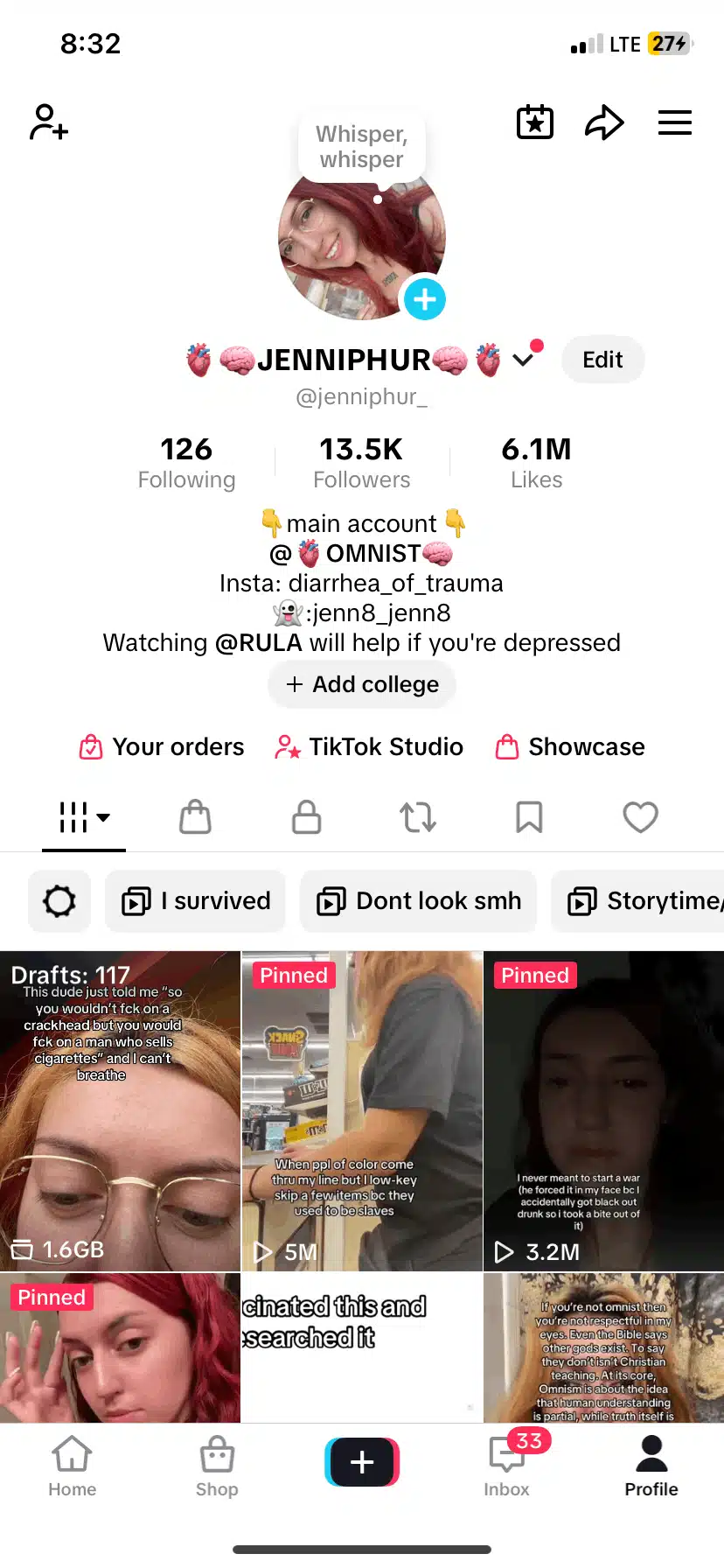Add a college to the profile

pos(362,684)
